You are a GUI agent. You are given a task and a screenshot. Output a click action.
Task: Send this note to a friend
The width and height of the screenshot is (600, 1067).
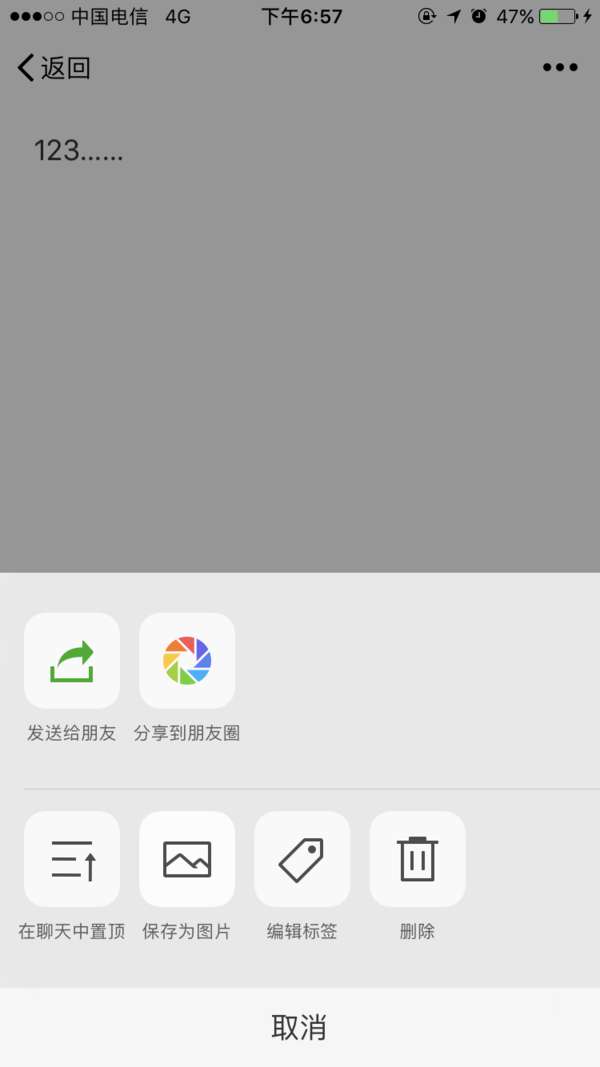click(x=72, y=661)
